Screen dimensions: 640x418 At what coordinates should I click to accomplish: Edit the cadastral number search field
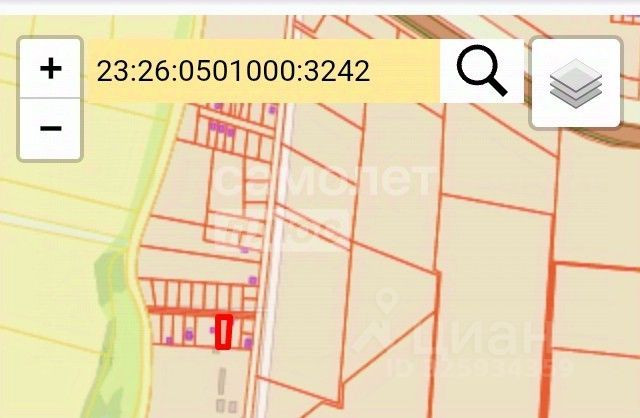(x=262, y=70)
